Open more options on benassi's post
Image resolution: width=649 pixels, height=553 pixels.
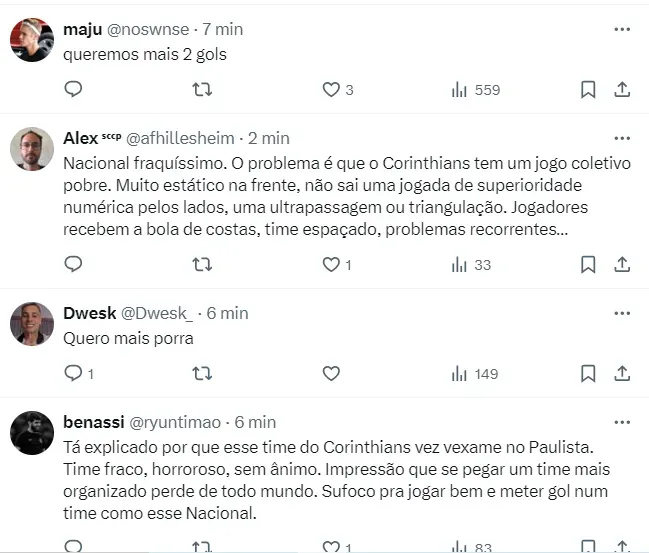[x=622, y=422]
